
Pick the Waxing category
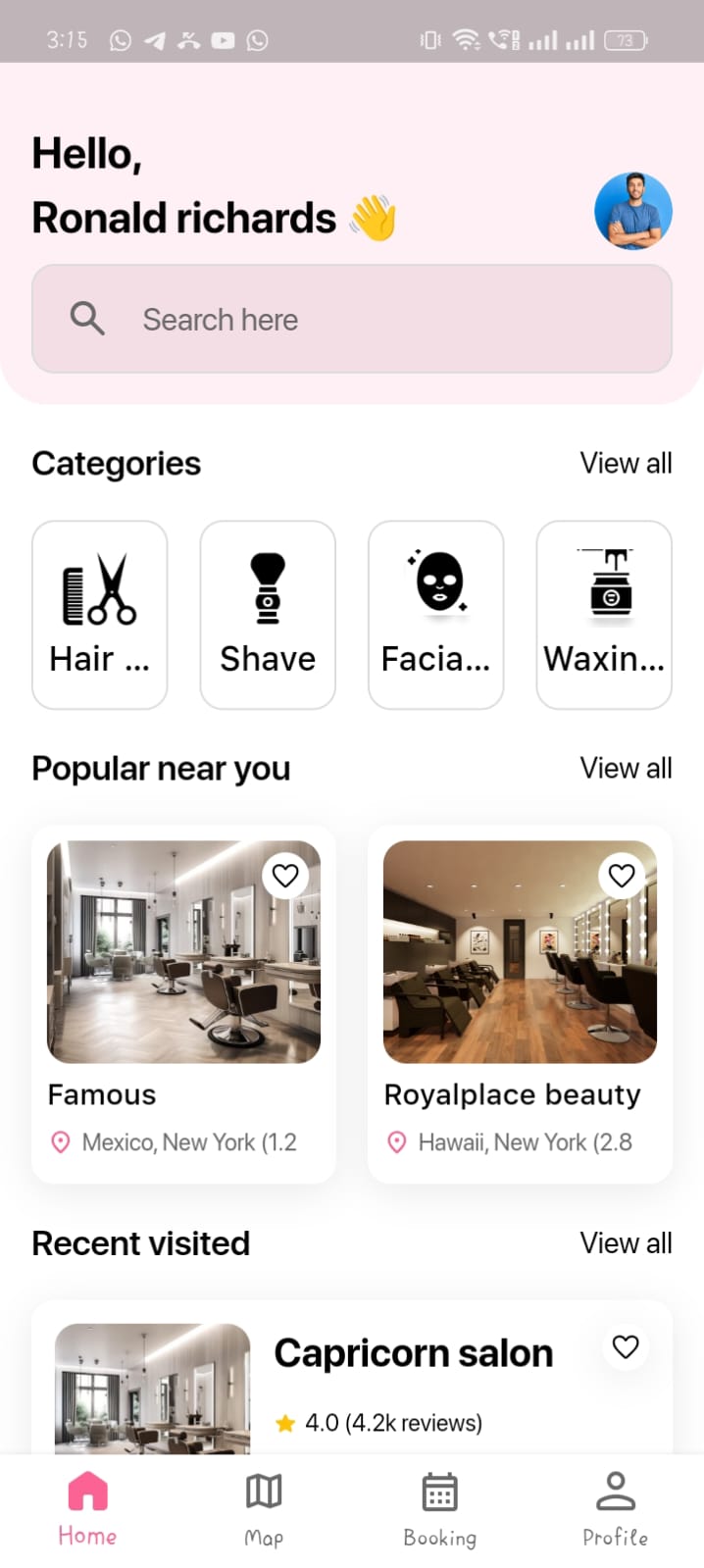point(603,615)
